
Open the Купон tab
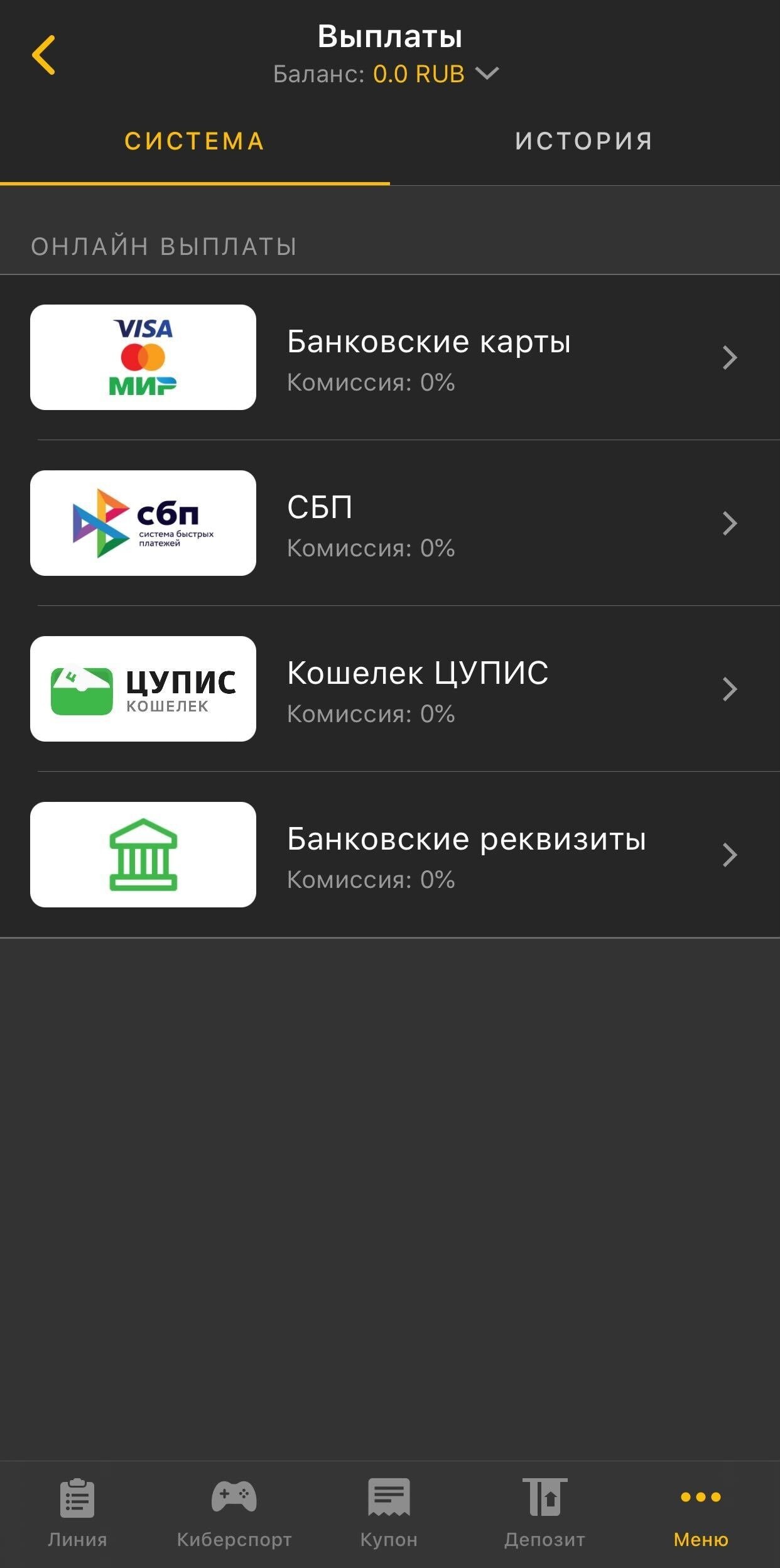[x=389, y=1513]
